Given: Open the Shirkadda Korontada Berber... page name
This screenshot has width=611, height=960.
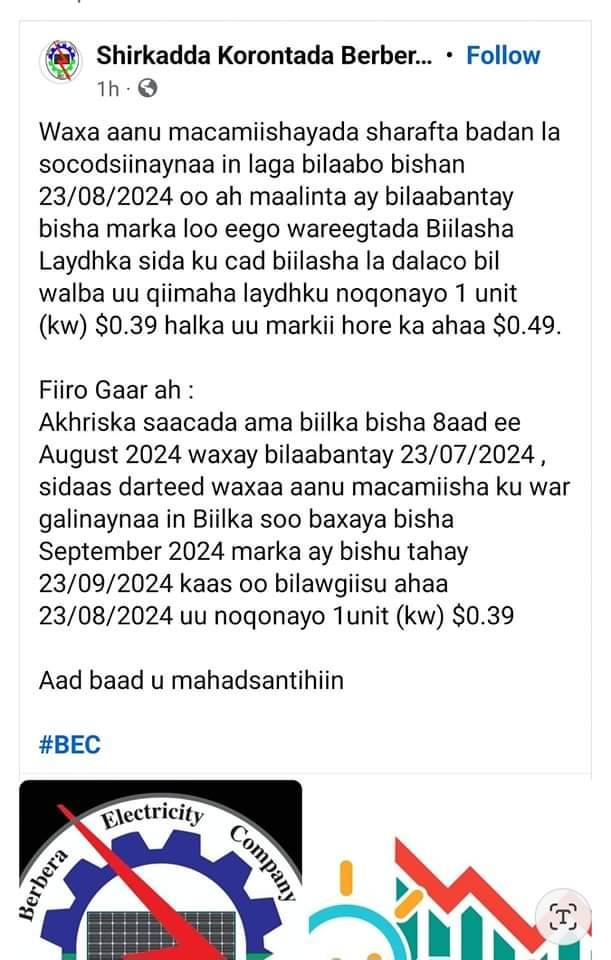Looking at the screenshot, I should point(268,56).
